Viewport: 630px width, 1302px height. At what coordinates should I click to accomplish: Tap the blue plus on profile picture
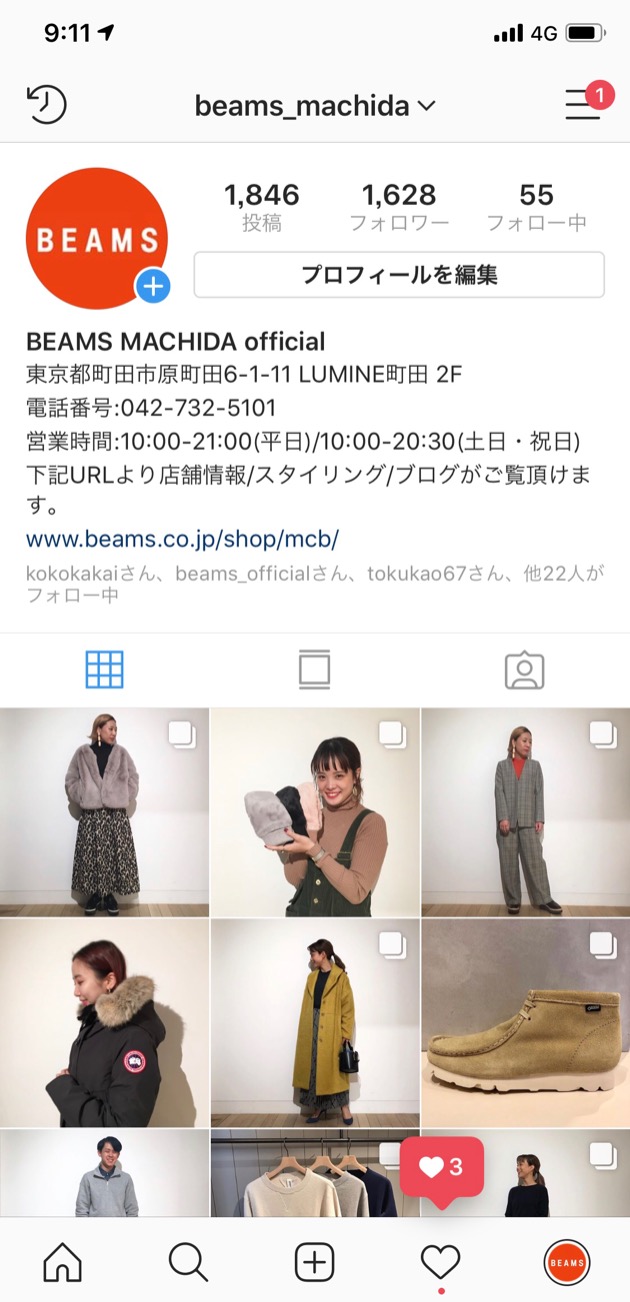click(x=153, y=287)
